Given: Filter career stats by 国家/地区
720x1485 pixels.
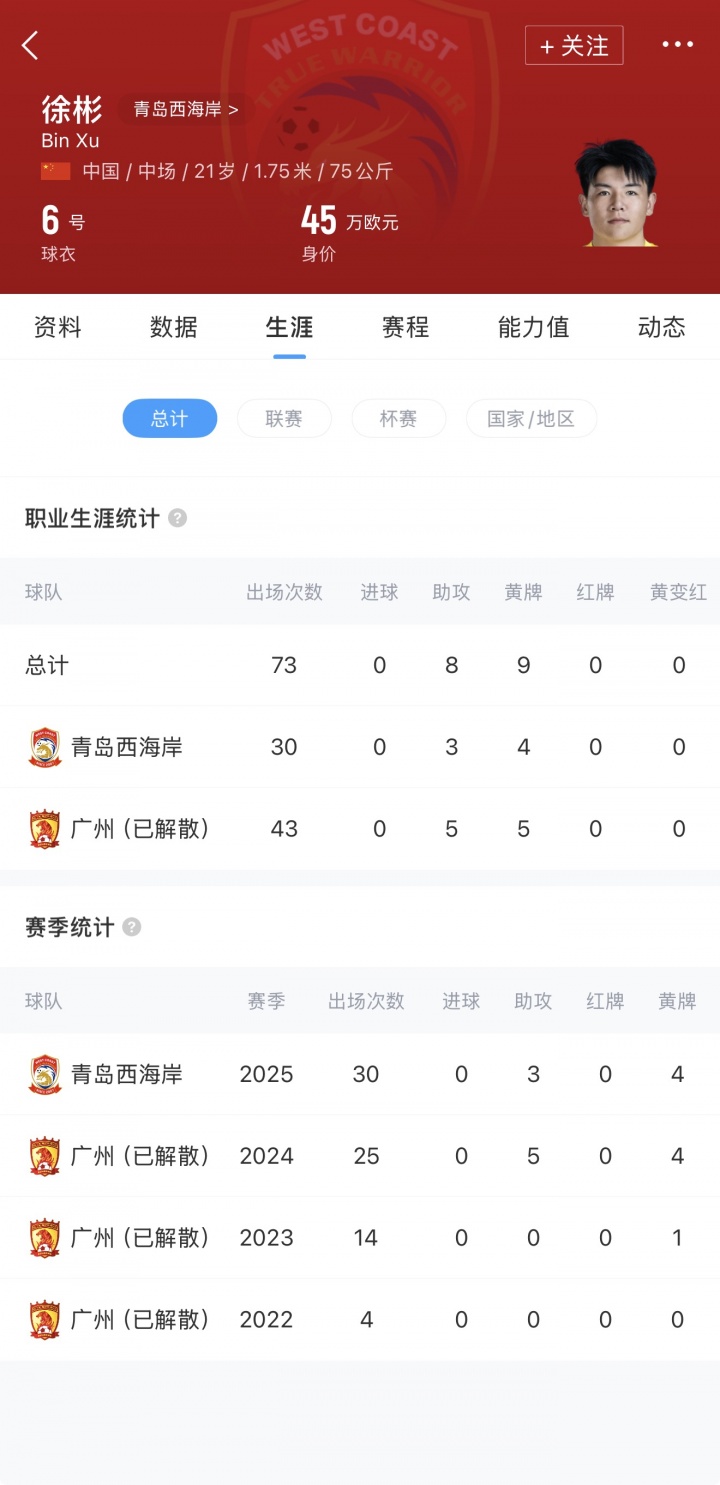Looking at the screenshot, I should pyautogui.click(x=531, y=419).
